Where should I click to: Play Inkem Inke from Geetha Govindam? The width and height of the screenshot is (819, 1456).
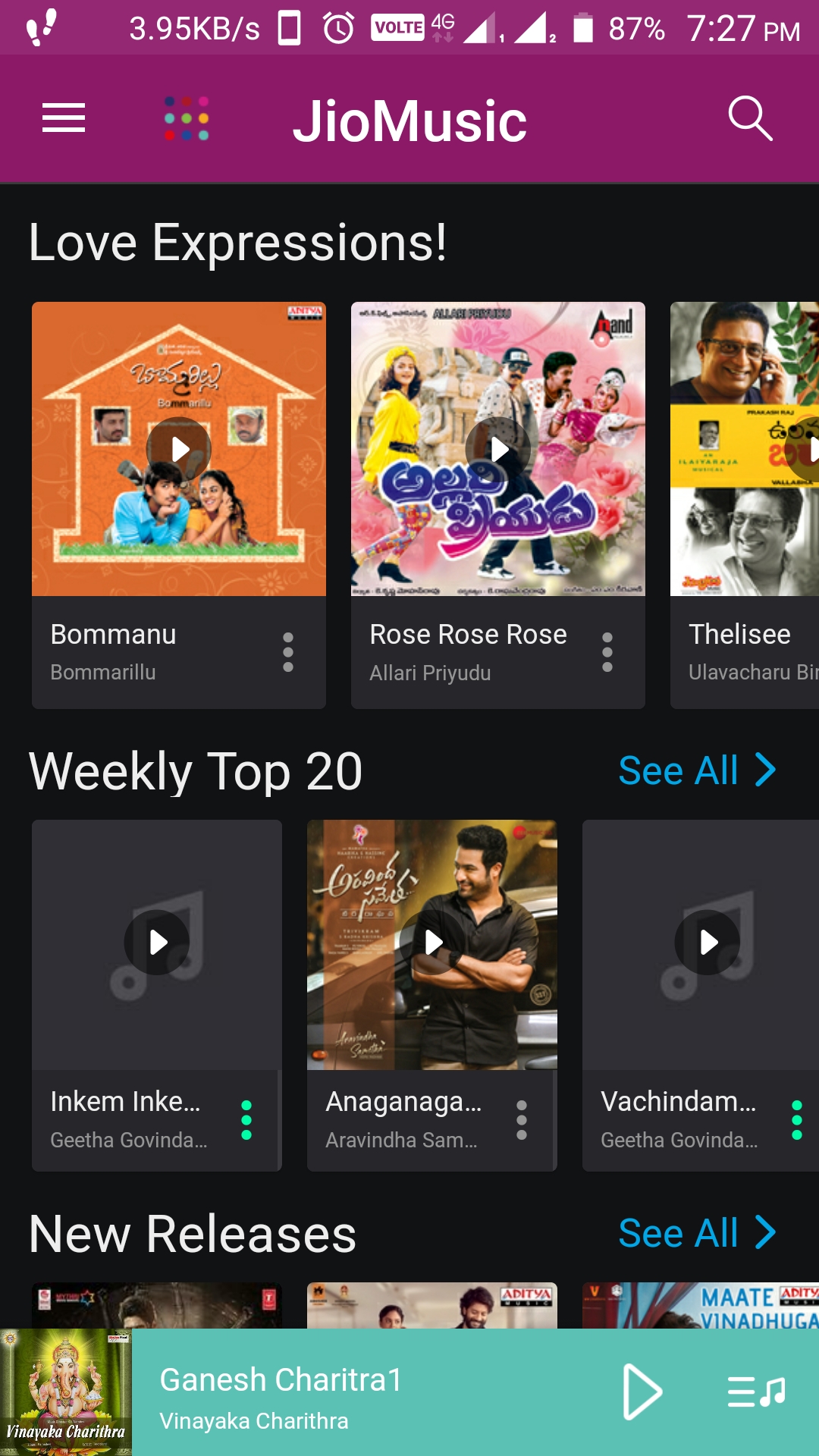pos(157,943)
